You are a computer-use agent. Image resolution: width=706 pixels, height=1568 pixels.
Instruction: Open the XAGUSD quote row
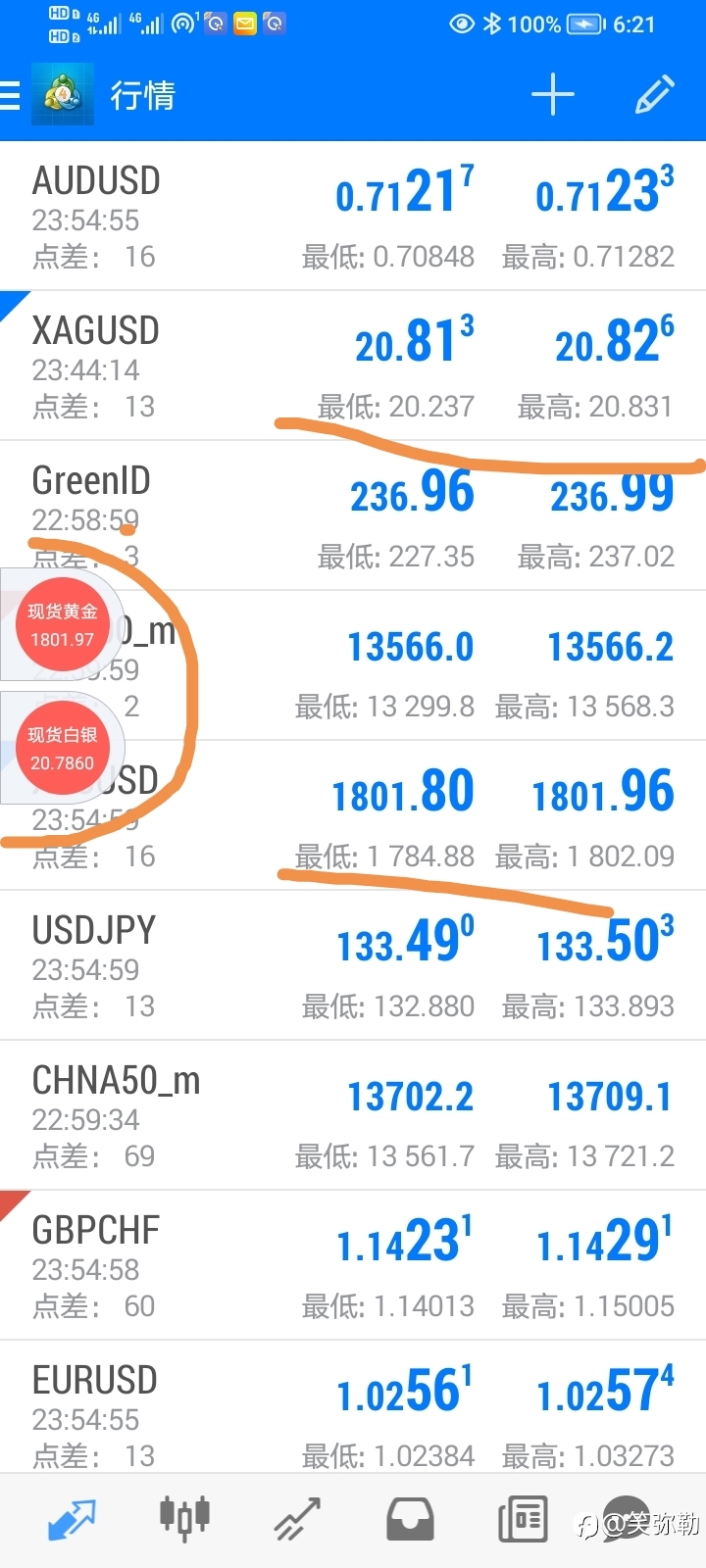coord(353,366)
